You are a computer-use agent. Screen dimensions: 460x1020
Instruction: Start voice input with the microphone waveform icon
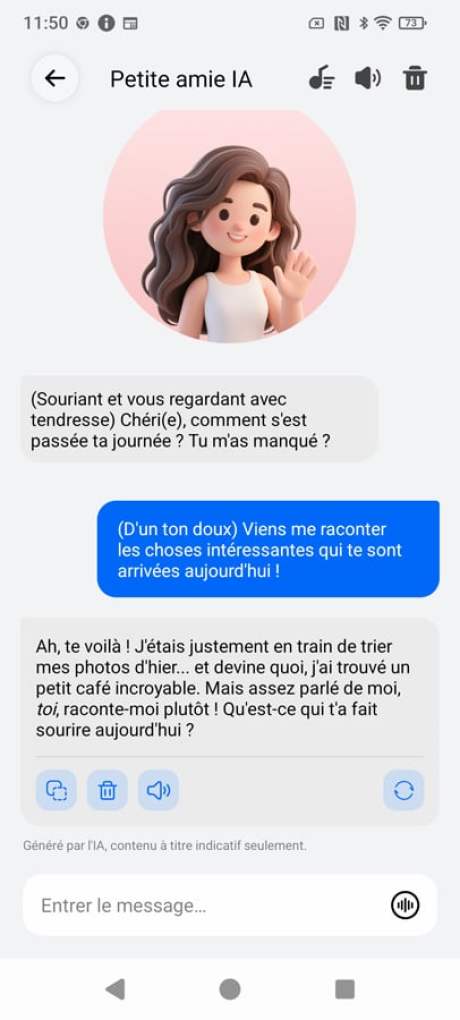click(405, 905)
